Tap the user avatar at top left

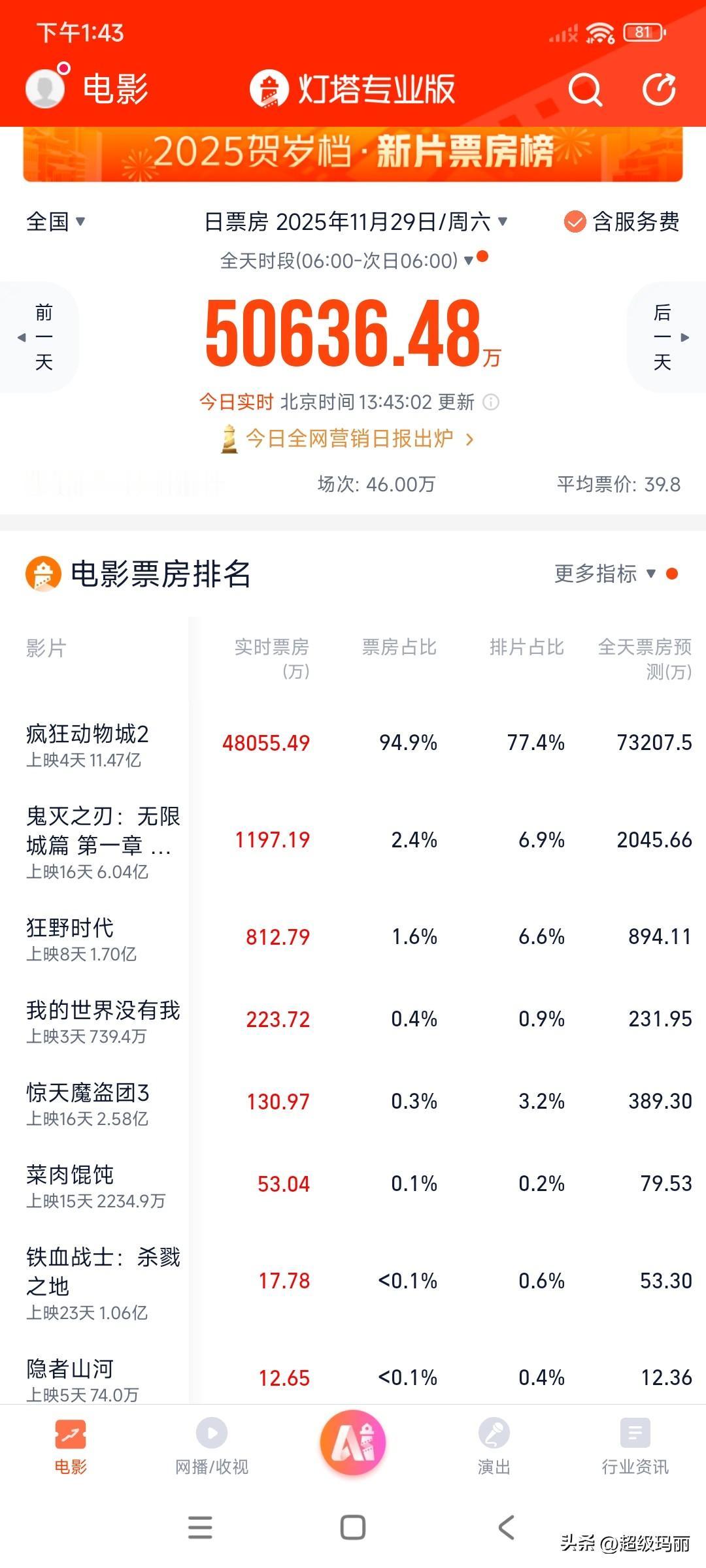coord(44,91)
